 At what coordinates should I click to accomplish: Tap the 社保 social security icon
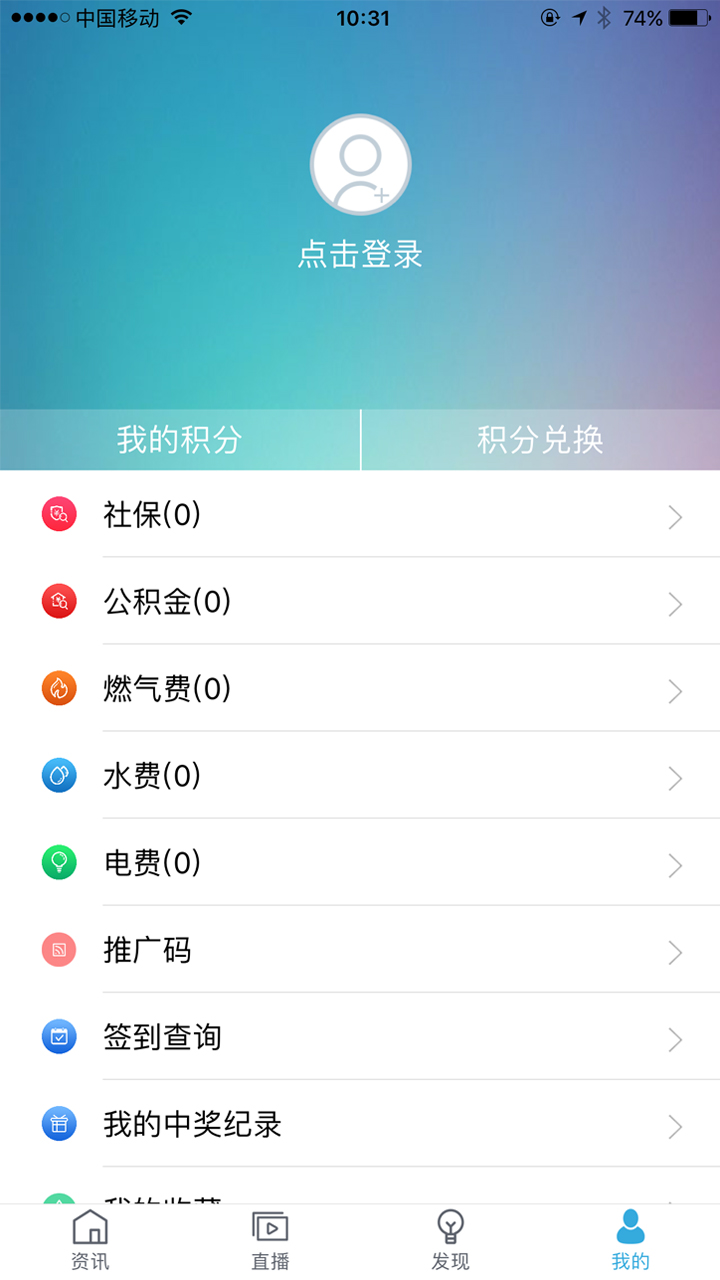[58, 515]
